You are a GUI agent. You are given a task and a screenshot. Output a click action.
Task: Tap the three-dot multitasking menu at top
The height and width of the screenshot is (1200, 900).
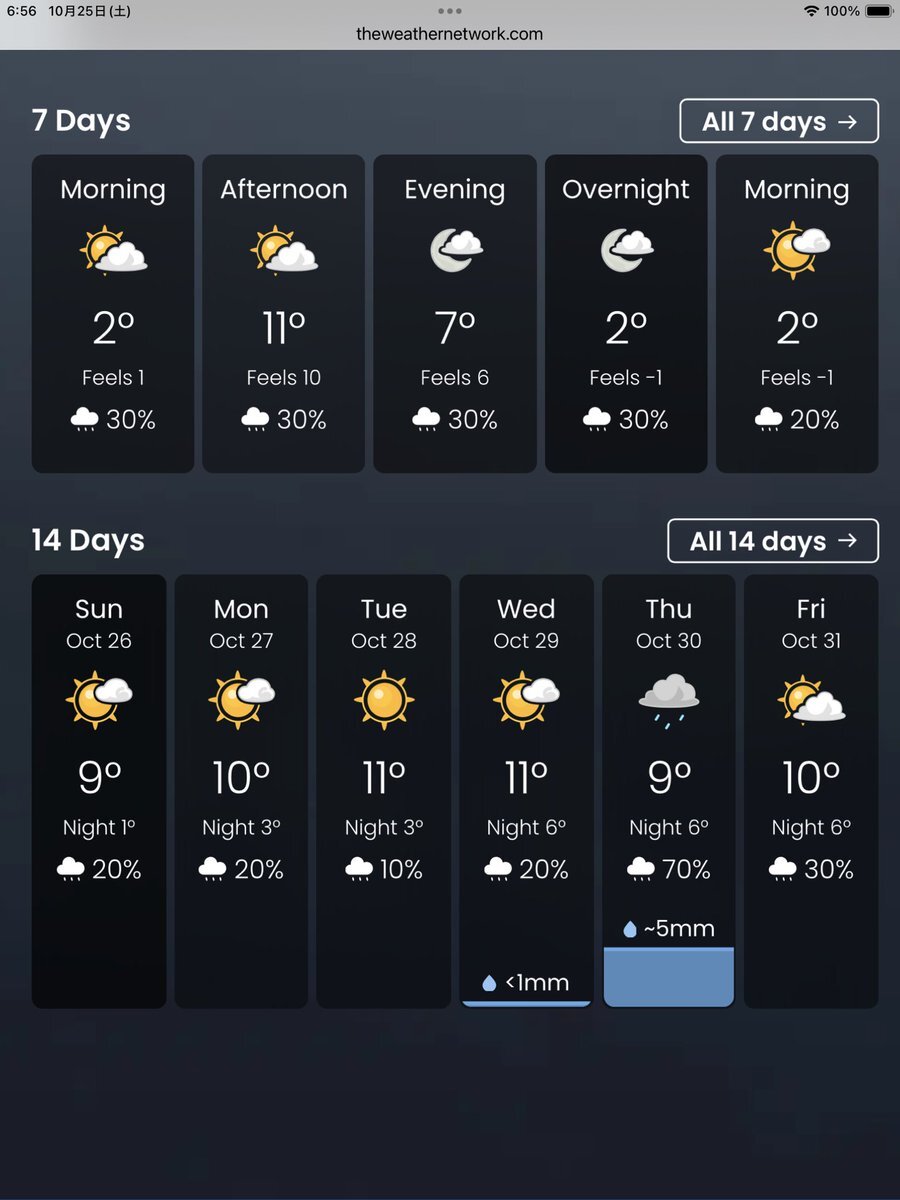[x=450, y=11]
